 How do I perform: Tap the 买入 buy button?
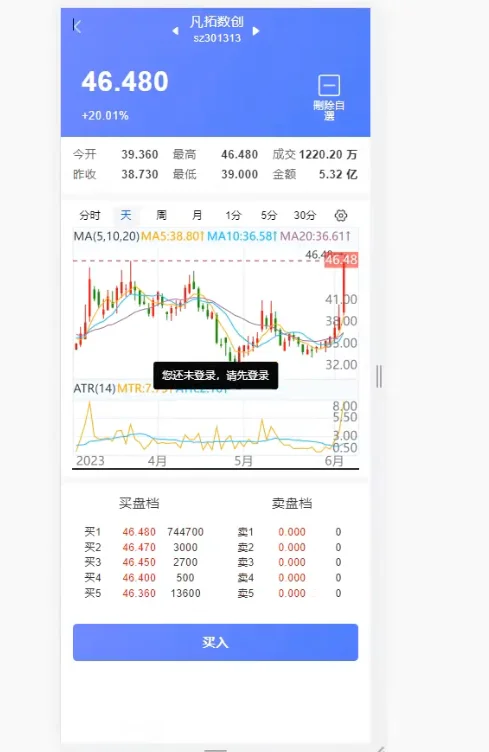pyautogui.click(x=215, y=642)
